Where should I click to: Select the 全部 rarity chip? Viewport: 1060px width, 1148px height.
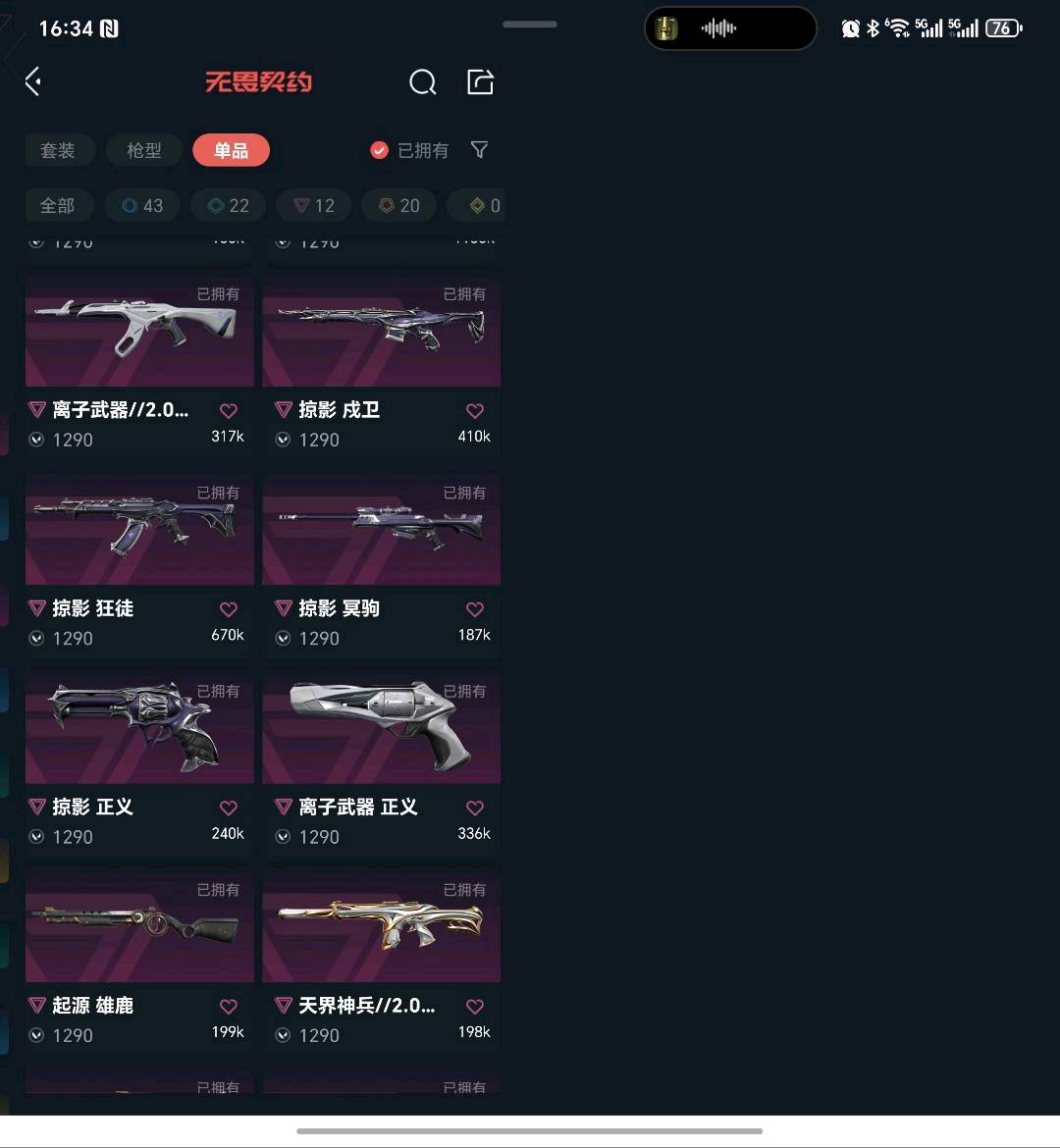pyautogui.click(x=57, y=205)
